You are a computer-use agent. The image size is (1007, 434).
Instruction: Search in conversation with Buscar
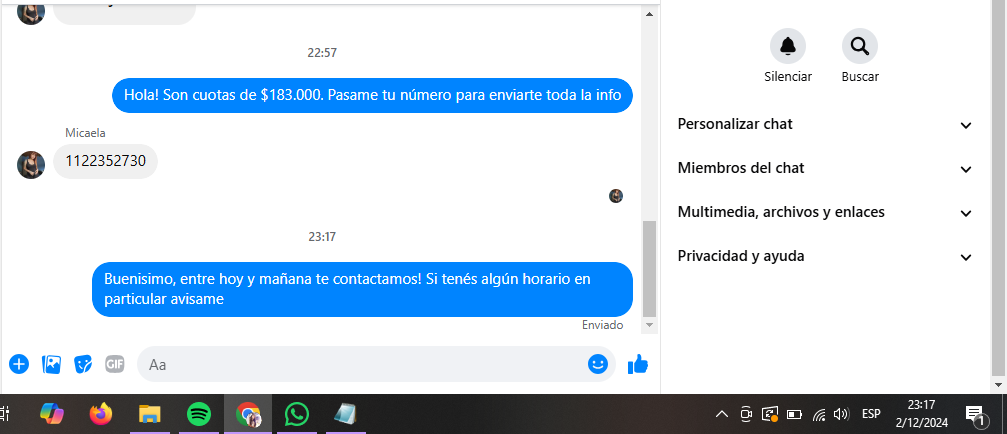coord(860,46)
